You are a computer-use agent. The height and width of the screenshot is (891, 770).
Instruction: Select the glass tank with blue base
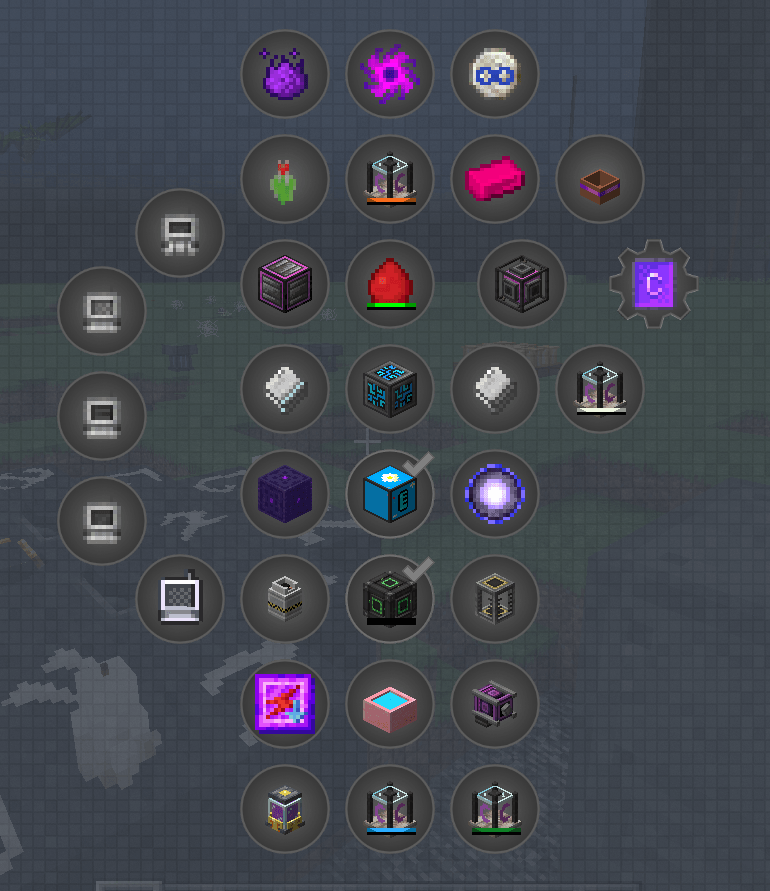tap(390, 810)
